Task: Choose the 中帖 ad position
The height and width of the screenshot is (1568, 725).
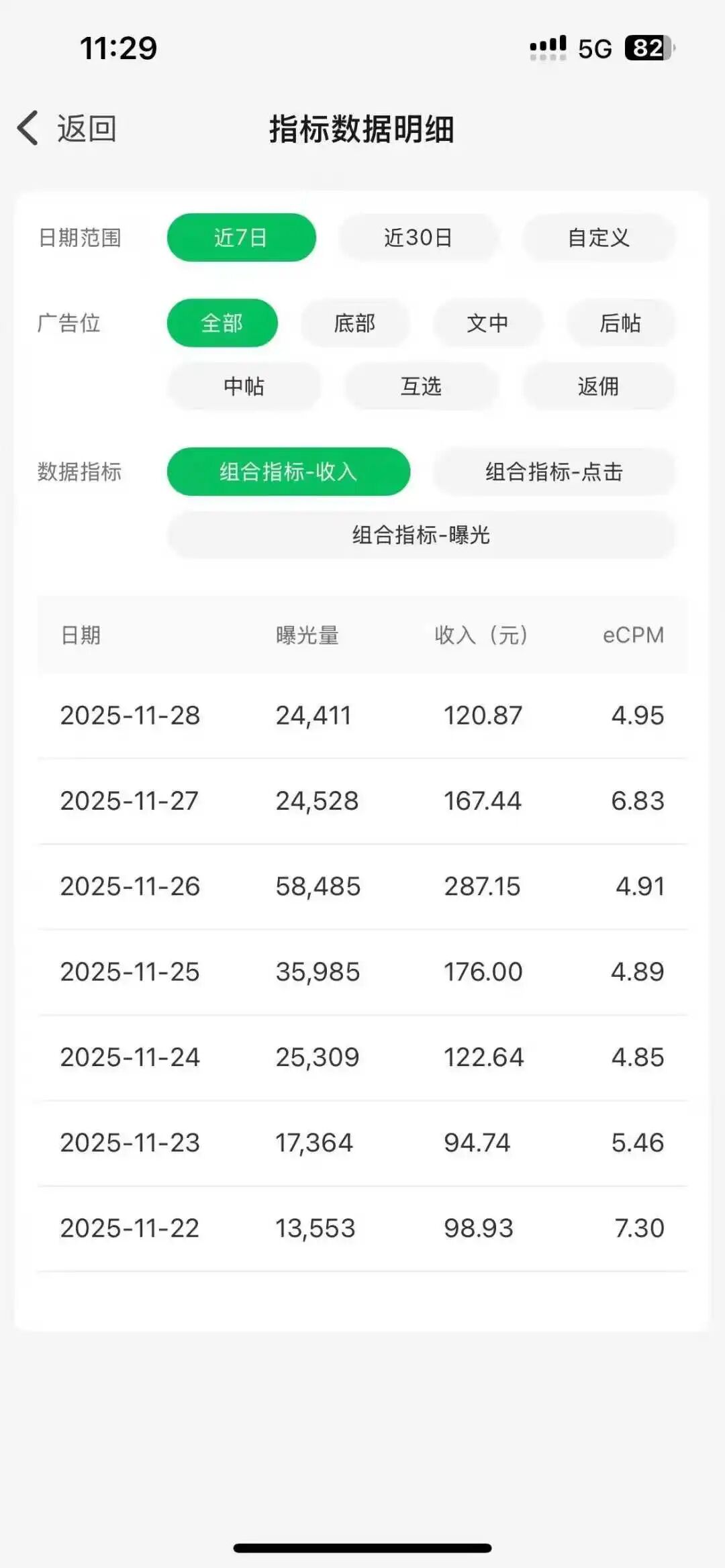Action: (244, 386)
